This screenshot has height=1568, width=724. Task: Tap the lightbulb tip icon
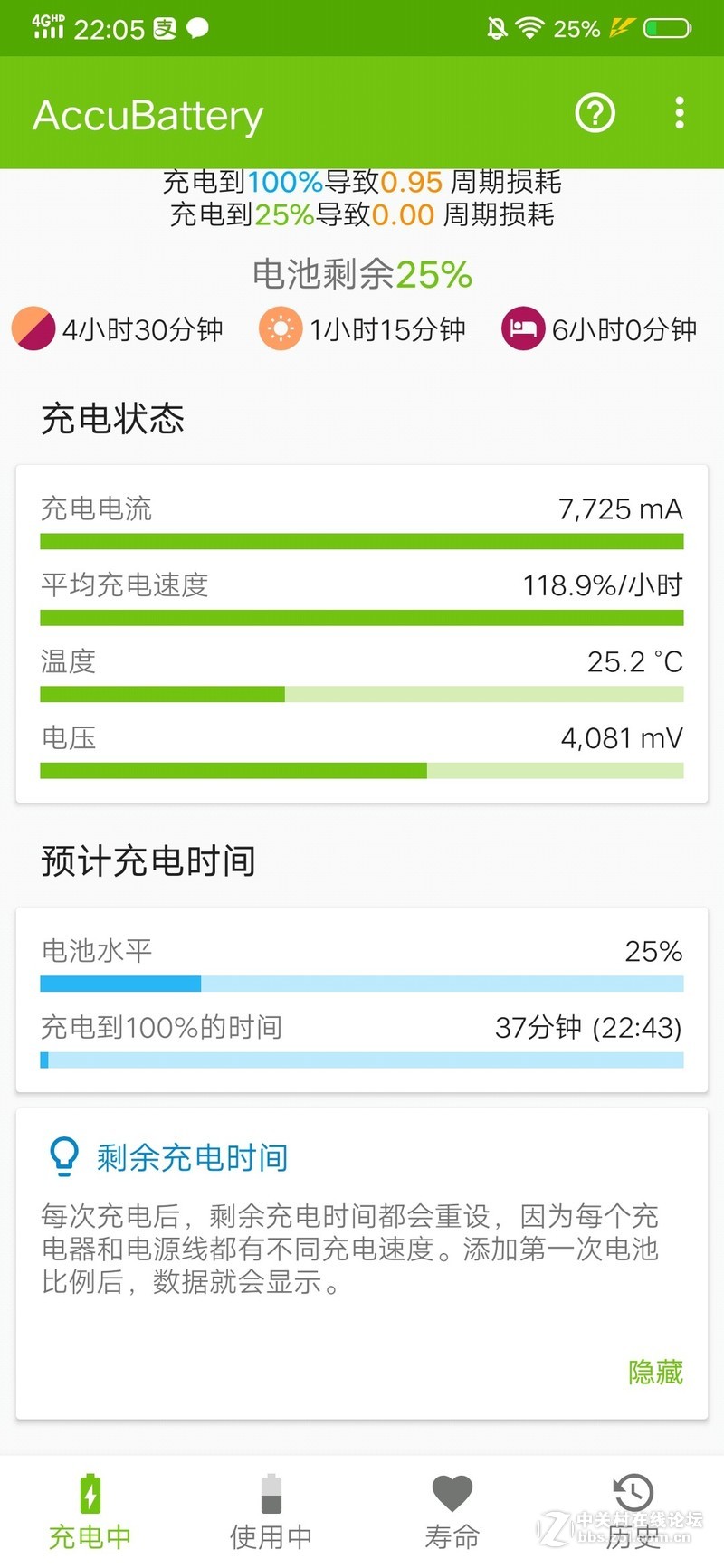click(63, 1155)
